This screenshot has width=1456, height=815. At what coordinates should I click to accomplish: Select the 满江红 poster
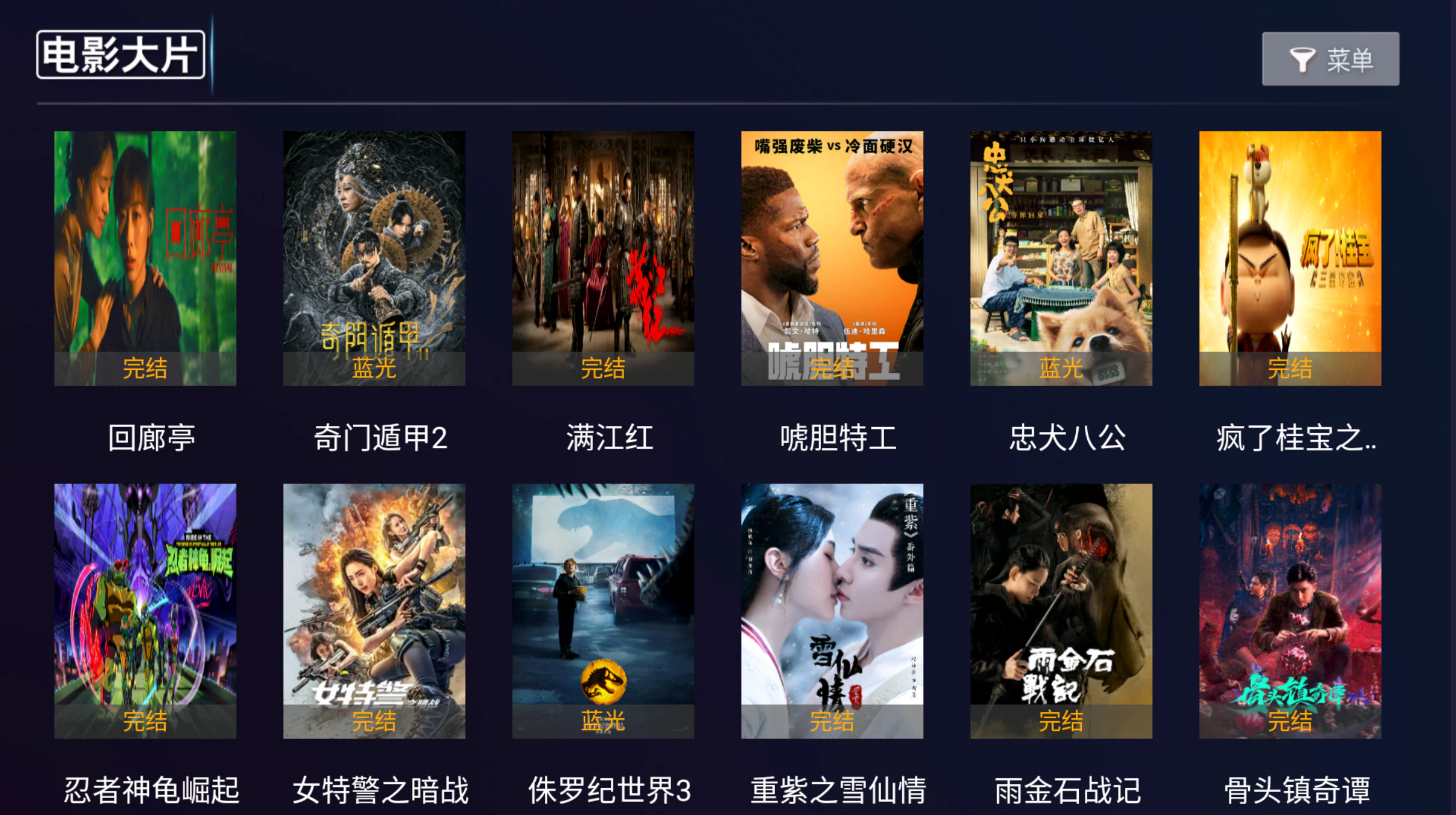tap(602, 258)
